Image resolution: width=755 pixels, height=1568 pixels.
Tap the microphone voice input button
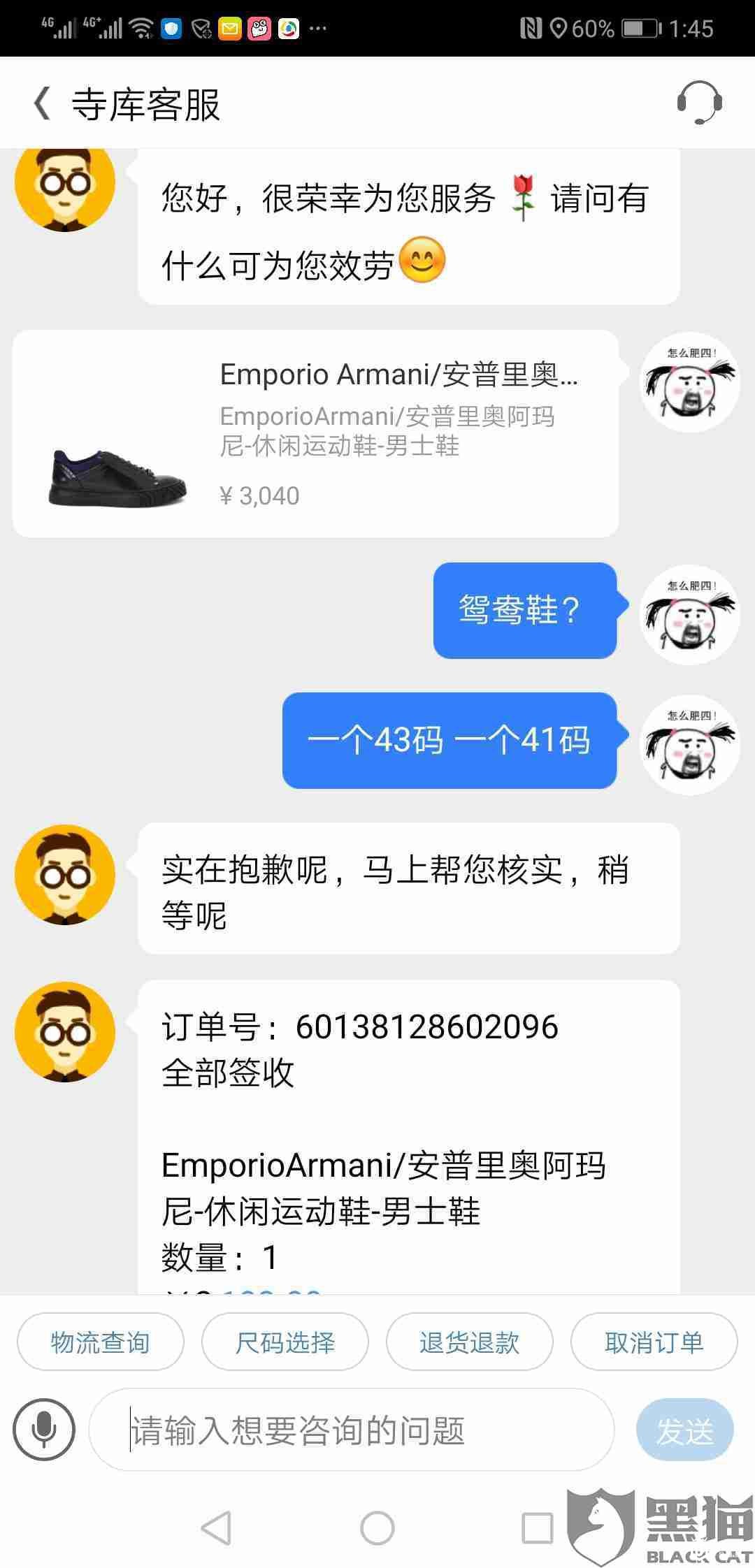pyautogui.click(x=43, y=1430)
